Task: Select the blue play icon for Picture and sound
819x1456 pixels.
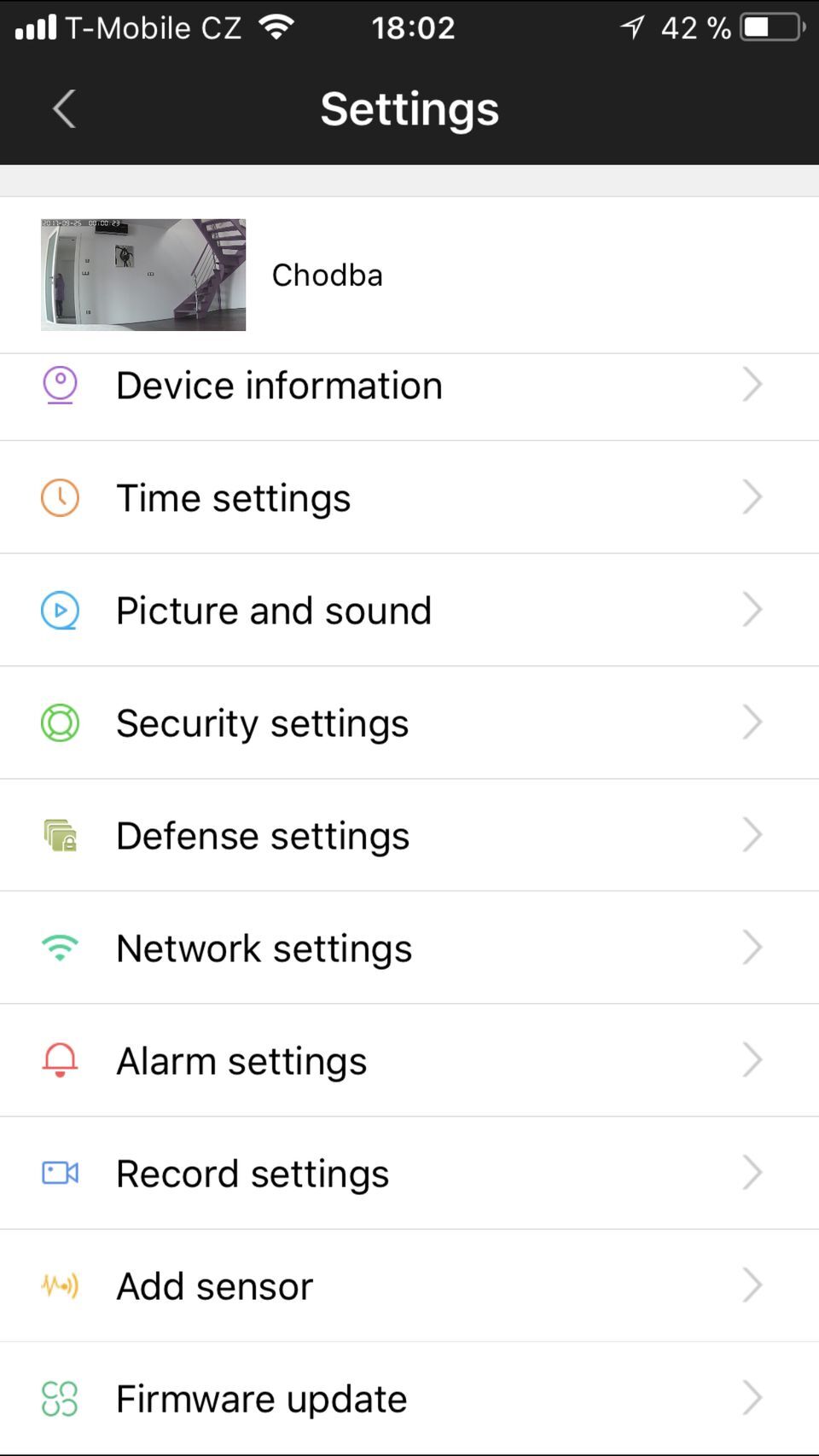Action: point(60,610)
